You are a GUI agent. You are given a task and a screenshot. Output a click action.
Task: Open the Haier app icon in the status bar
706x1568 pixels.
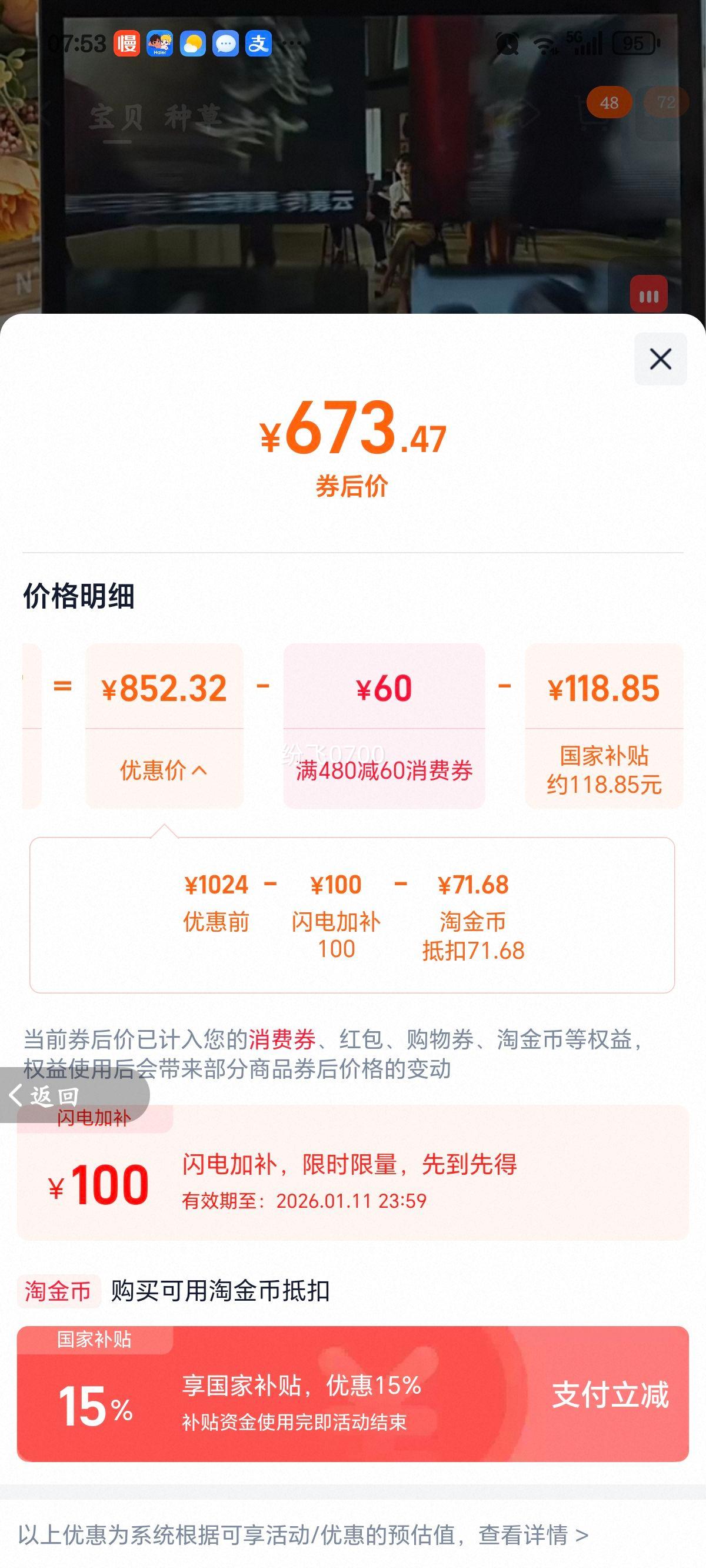point(160,44)
